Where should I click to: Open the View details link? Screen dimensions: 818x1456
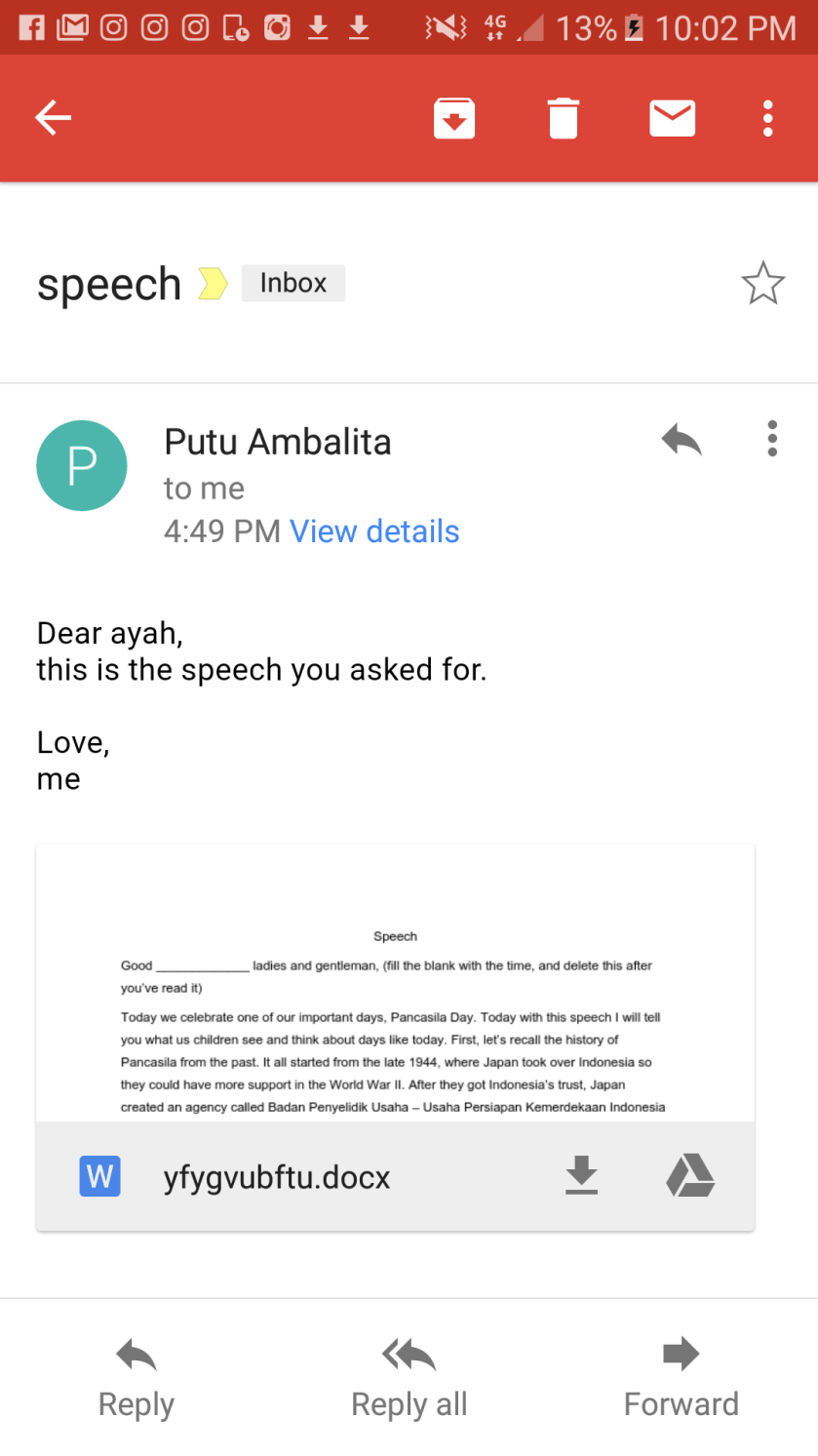[x=374, y=531]
